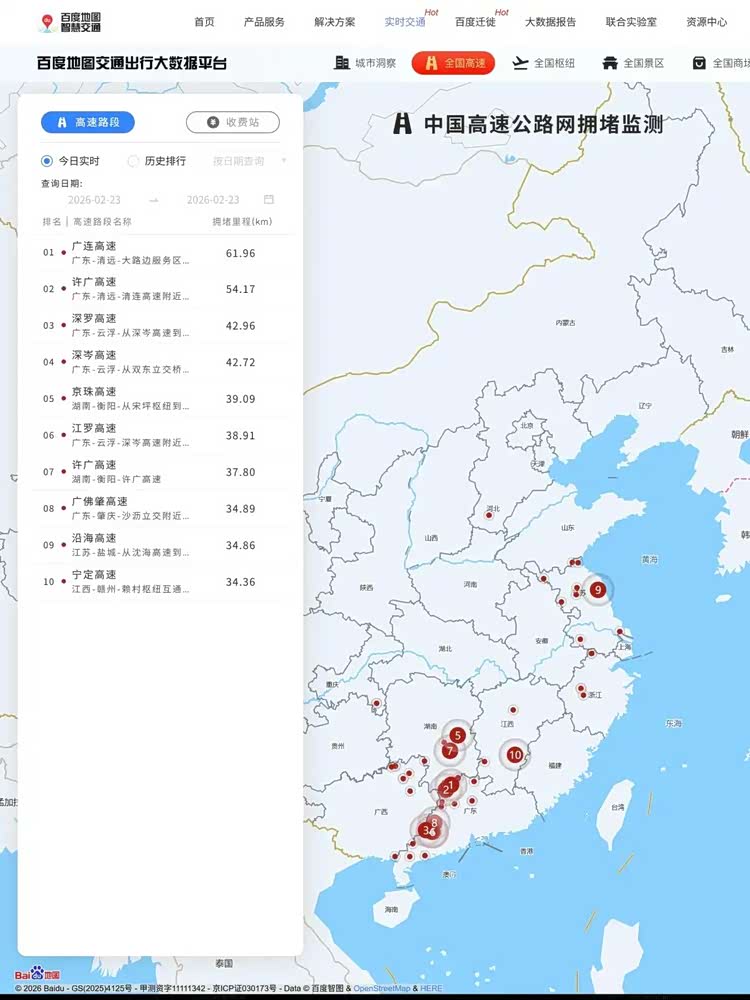Select the 高速路段 segment

click(x=88, y=122)
